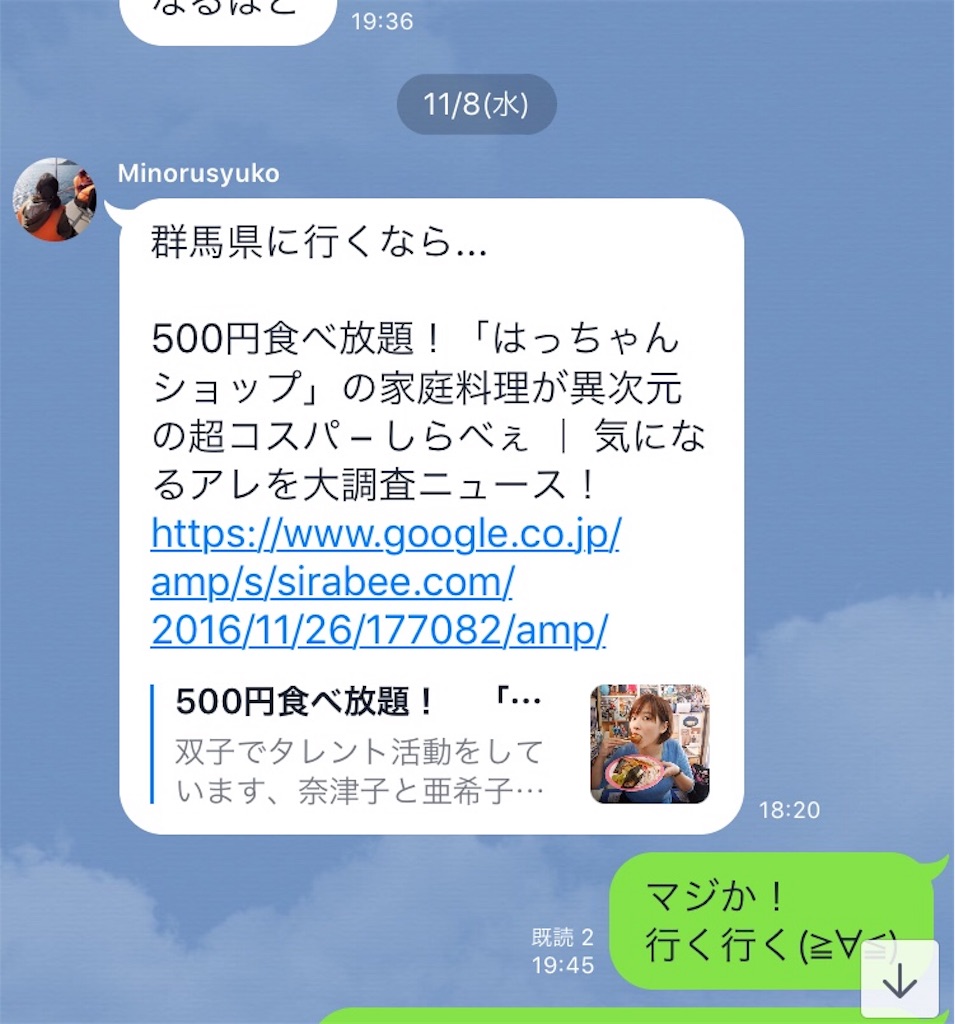This screenshot has height=1024, width=955.
Task: Select the マジか！行く行く reply bubble
Action: click(780, 915)
